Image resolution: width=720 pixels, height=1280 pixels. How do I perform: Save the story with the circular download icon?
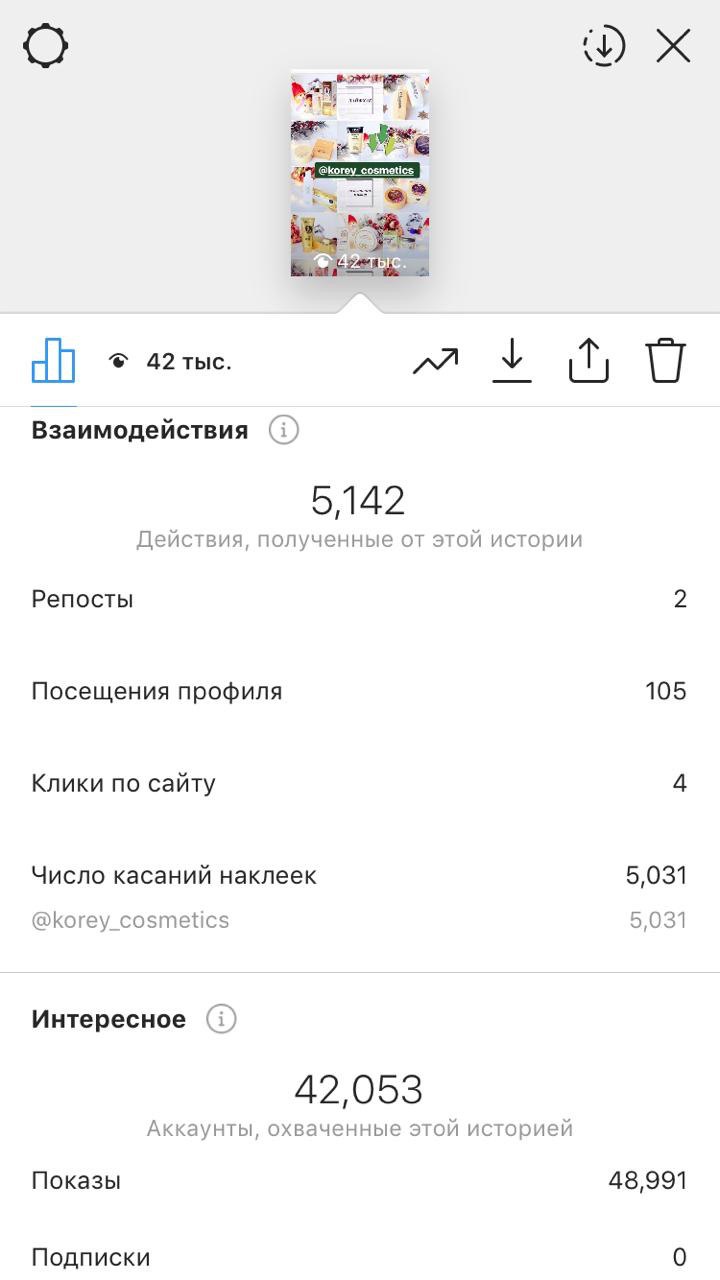pos(604,46)
